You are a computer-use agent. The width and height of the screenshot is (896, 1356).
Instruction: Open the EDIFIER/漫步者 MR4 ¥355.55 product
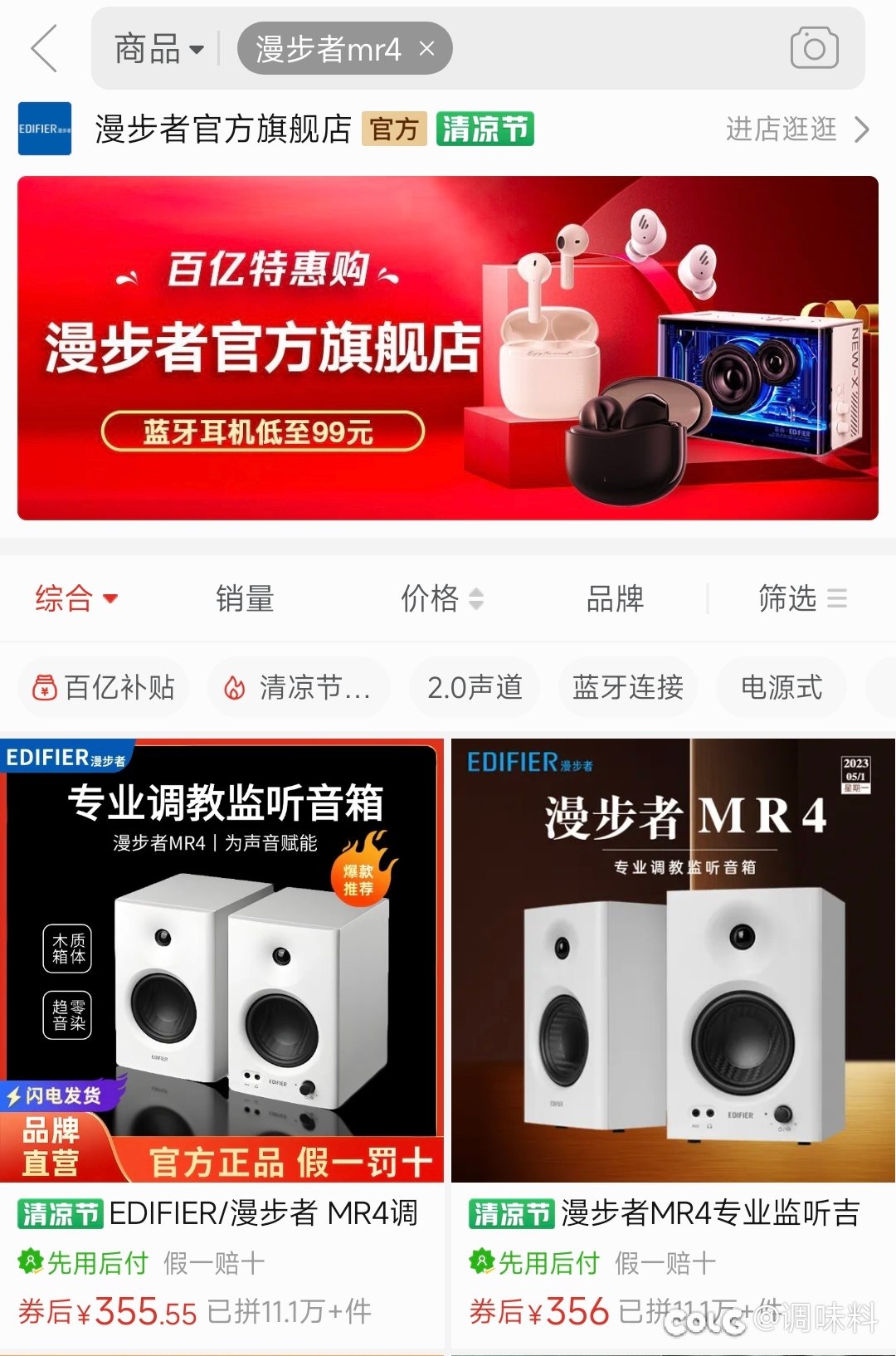pos(222,996)
